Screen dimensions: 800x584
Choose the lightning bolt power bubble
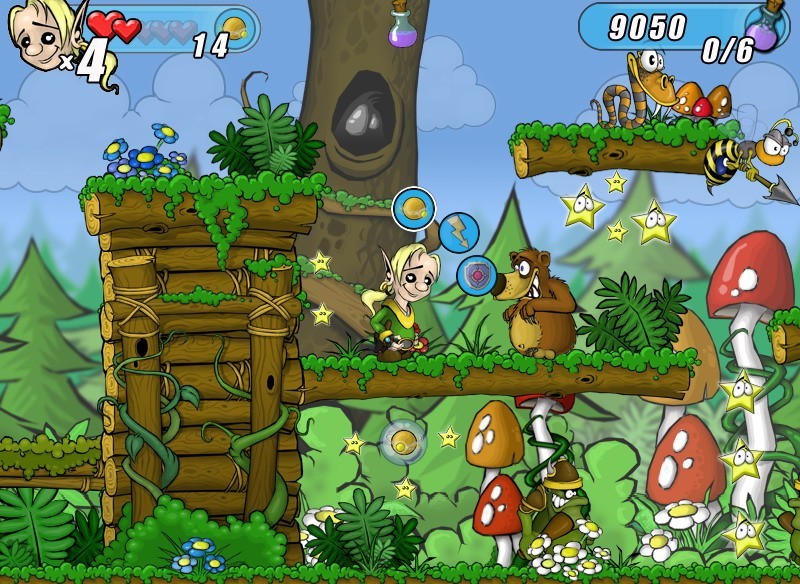click(x=459, y=232)
